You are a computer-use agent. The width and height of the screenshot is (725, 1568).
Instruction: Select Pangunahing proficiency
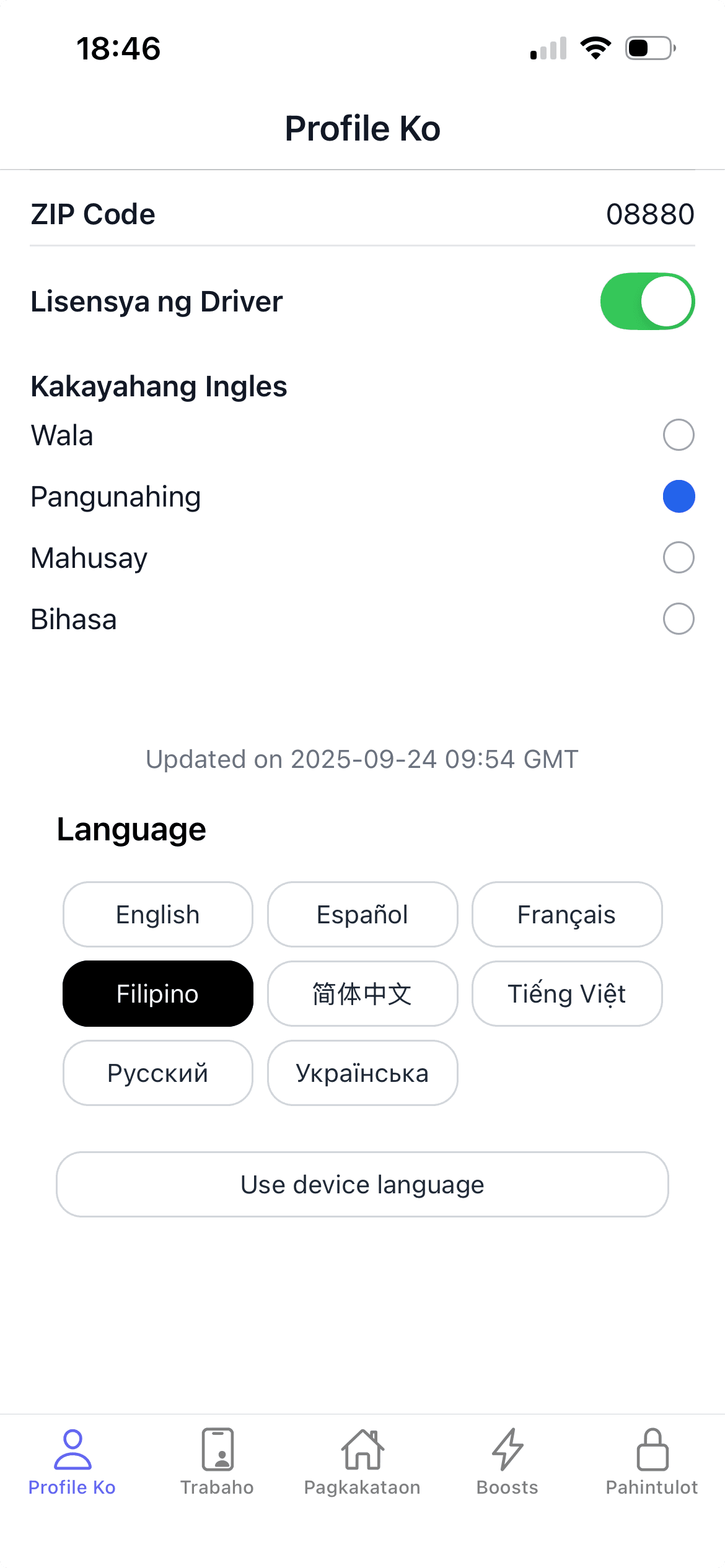(x=678, y=495)
